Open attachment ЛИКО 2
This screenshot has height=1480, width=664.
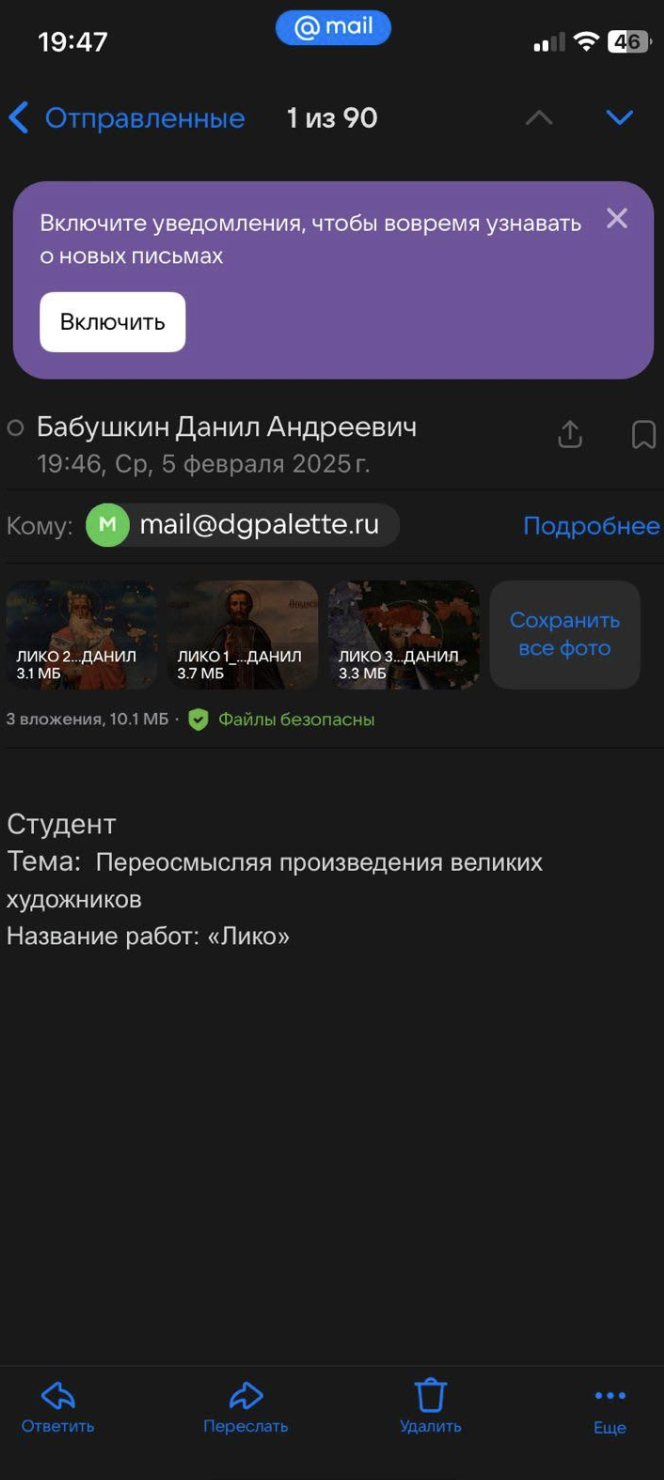(81, 635)
